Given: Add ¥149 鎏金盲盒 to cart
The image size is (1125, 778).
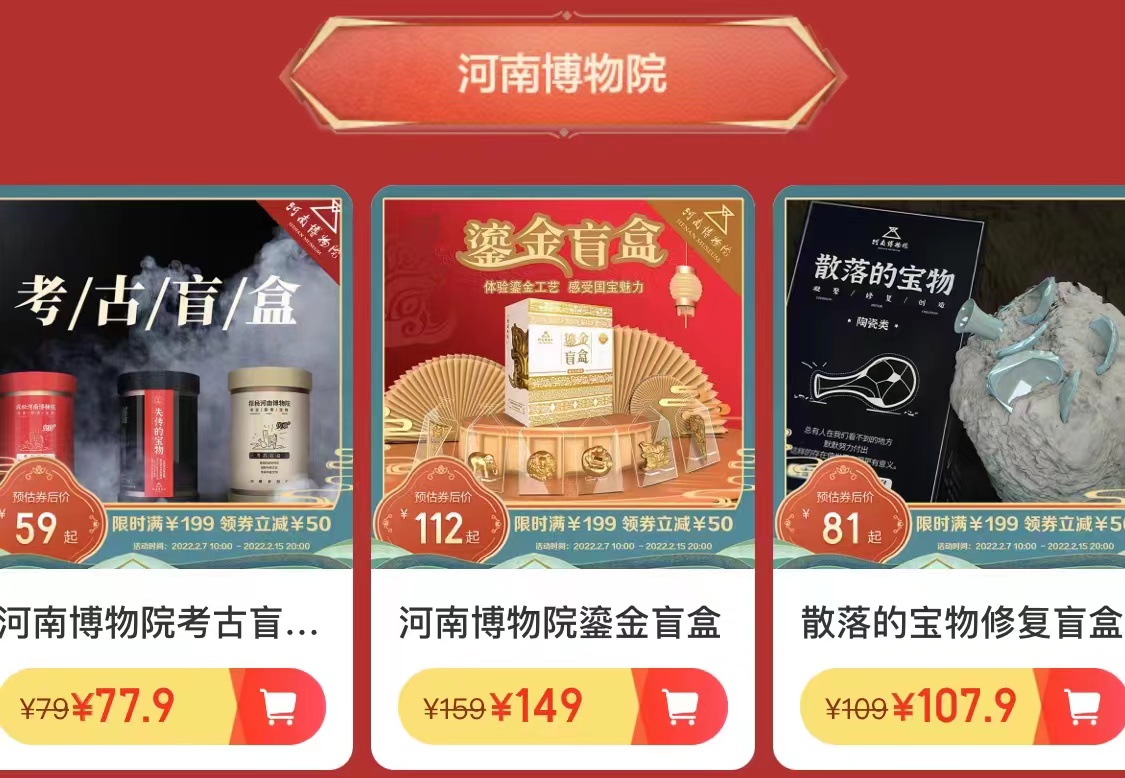Looking at the screenshot, I should tap(681, 707).
